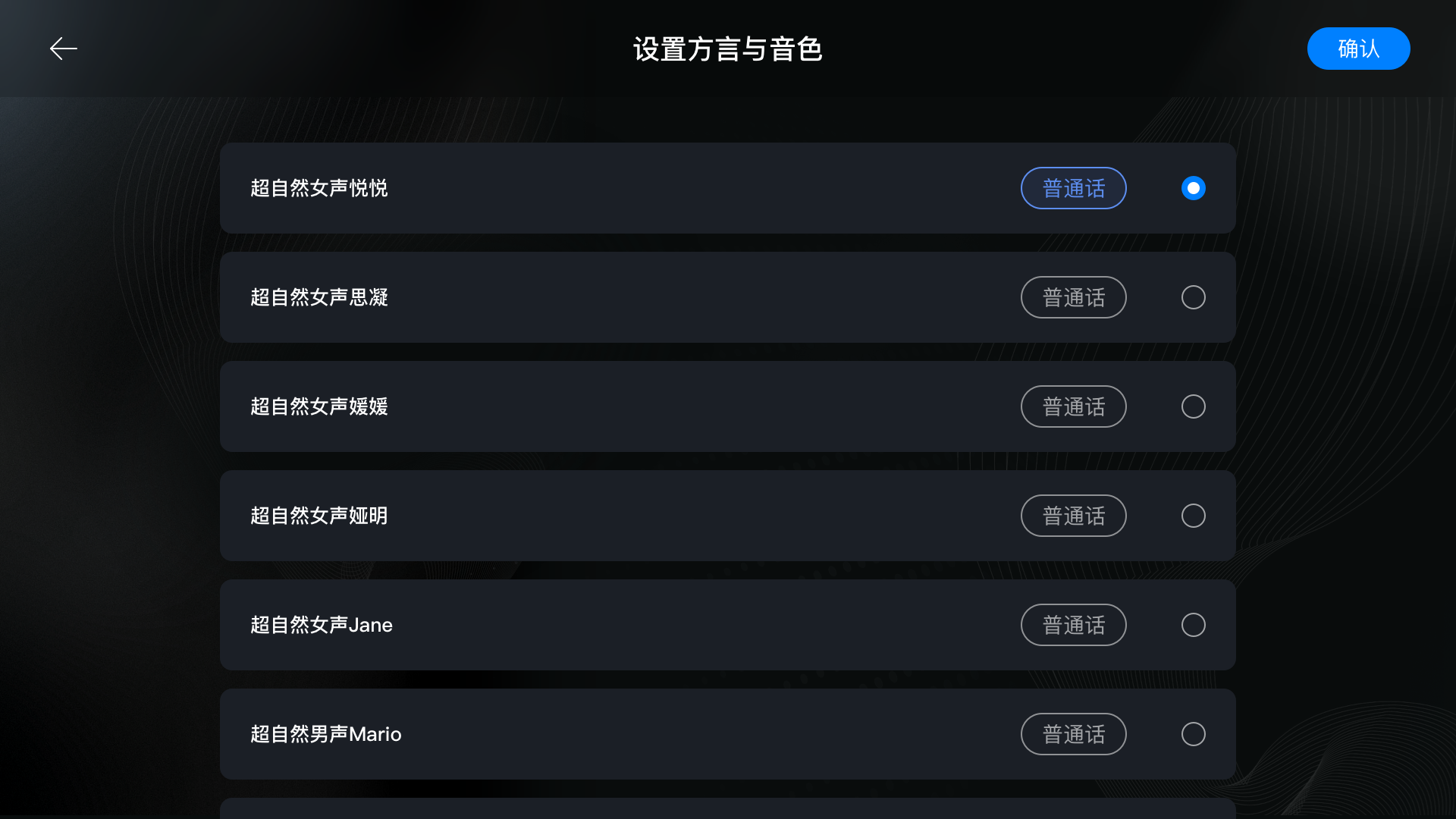The height and width of the screenshot is (819, 1456).
Task: Open the 普通话 chip for 超自然男声Mario
Action: pyautogui.click(x=1073, y=734)
